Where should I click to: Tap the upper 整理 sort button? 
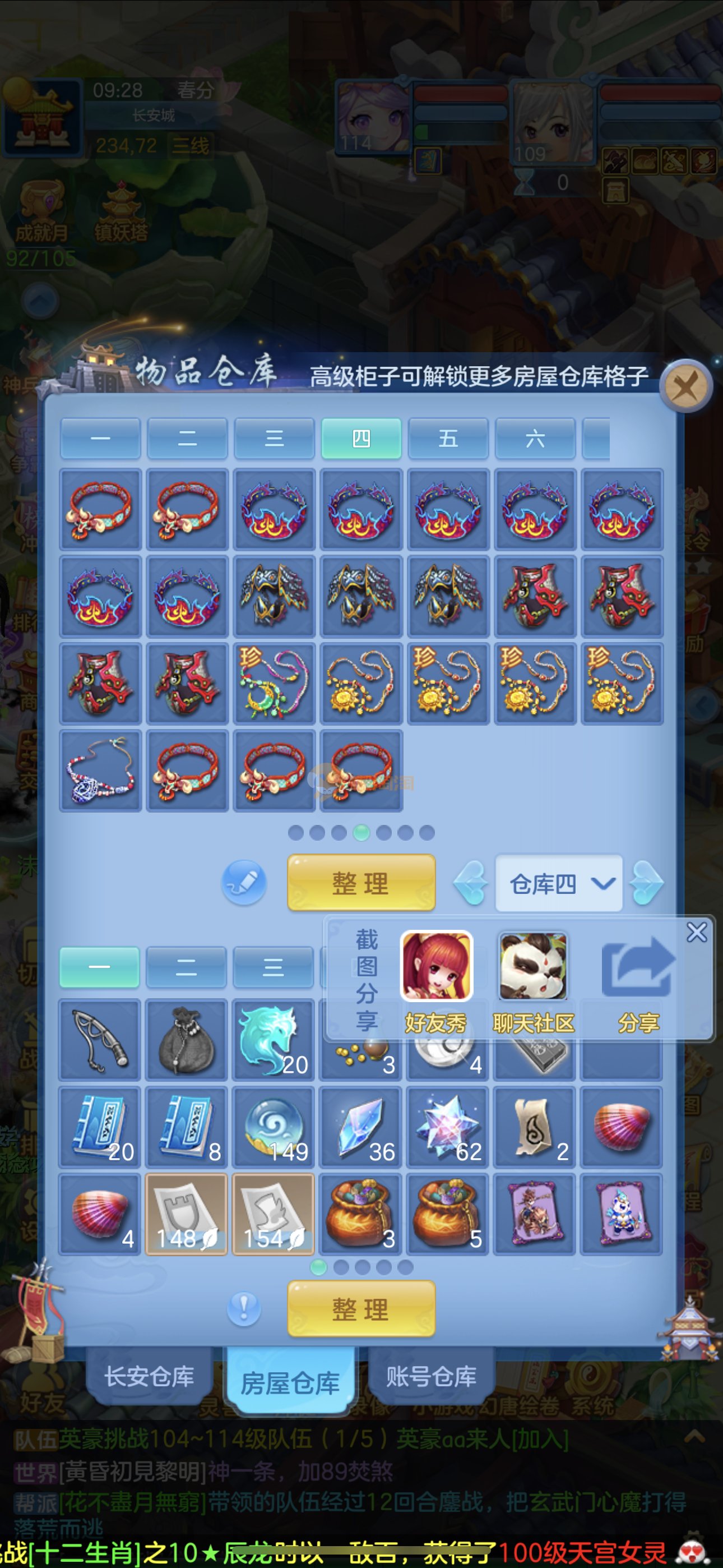point(361,883)
